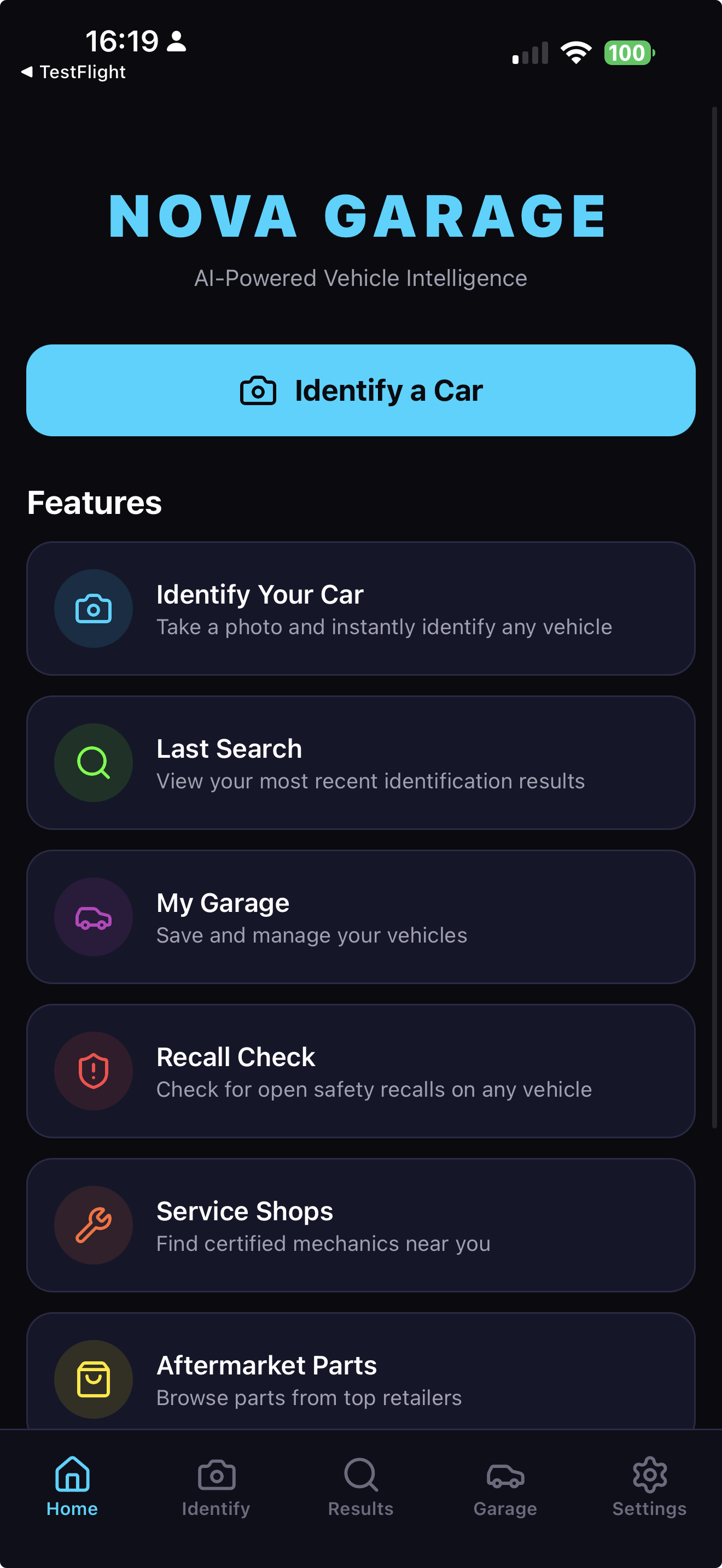Image resolution: width=722 pixels, height=1568 pixels.
Task: Select the Garage tab at the bottom
Action: tap(505, 1488)
